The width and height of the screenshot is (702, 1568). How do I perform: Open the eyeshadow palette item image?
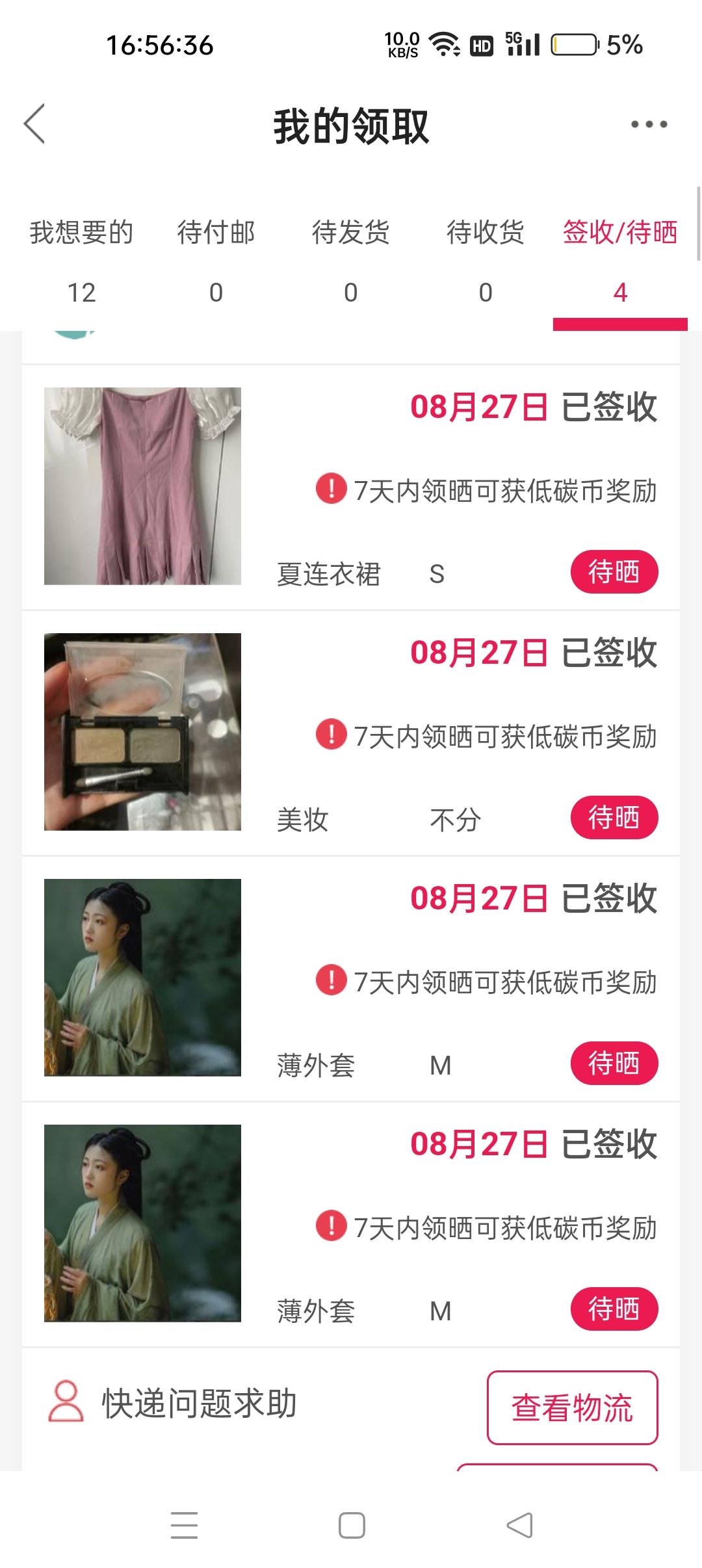142,732
